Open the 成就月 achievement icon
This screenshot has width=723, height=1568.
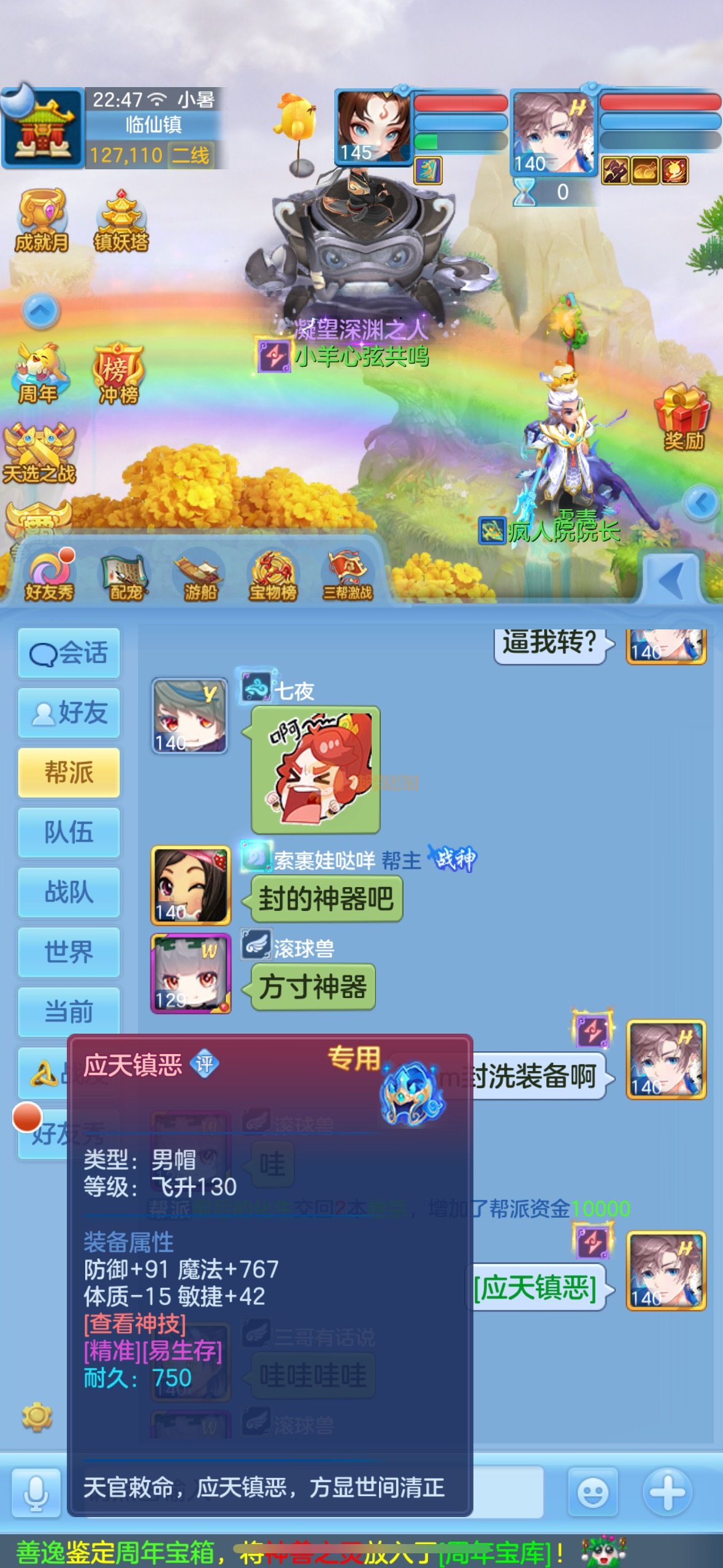point(42,221)
